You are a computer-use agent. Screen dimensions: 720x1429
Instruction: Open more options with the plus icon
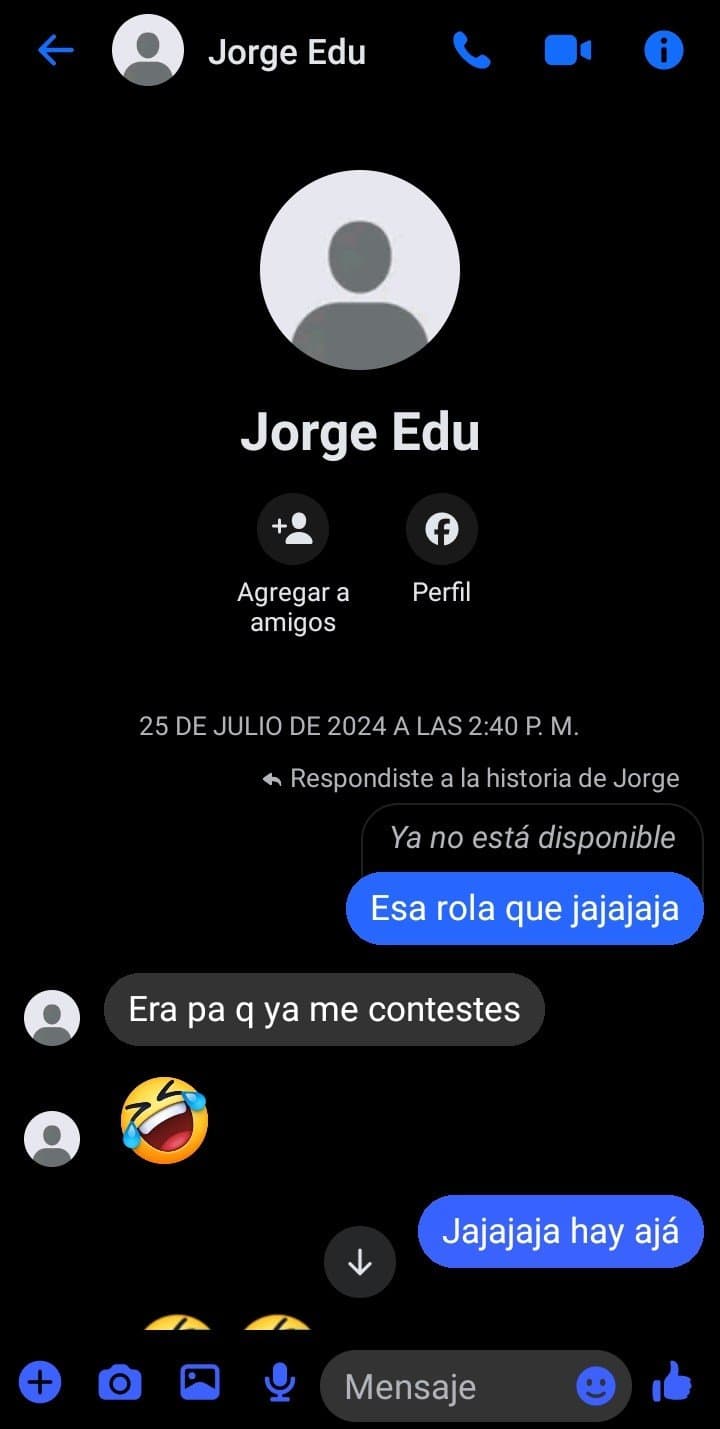pos(39,1383)
